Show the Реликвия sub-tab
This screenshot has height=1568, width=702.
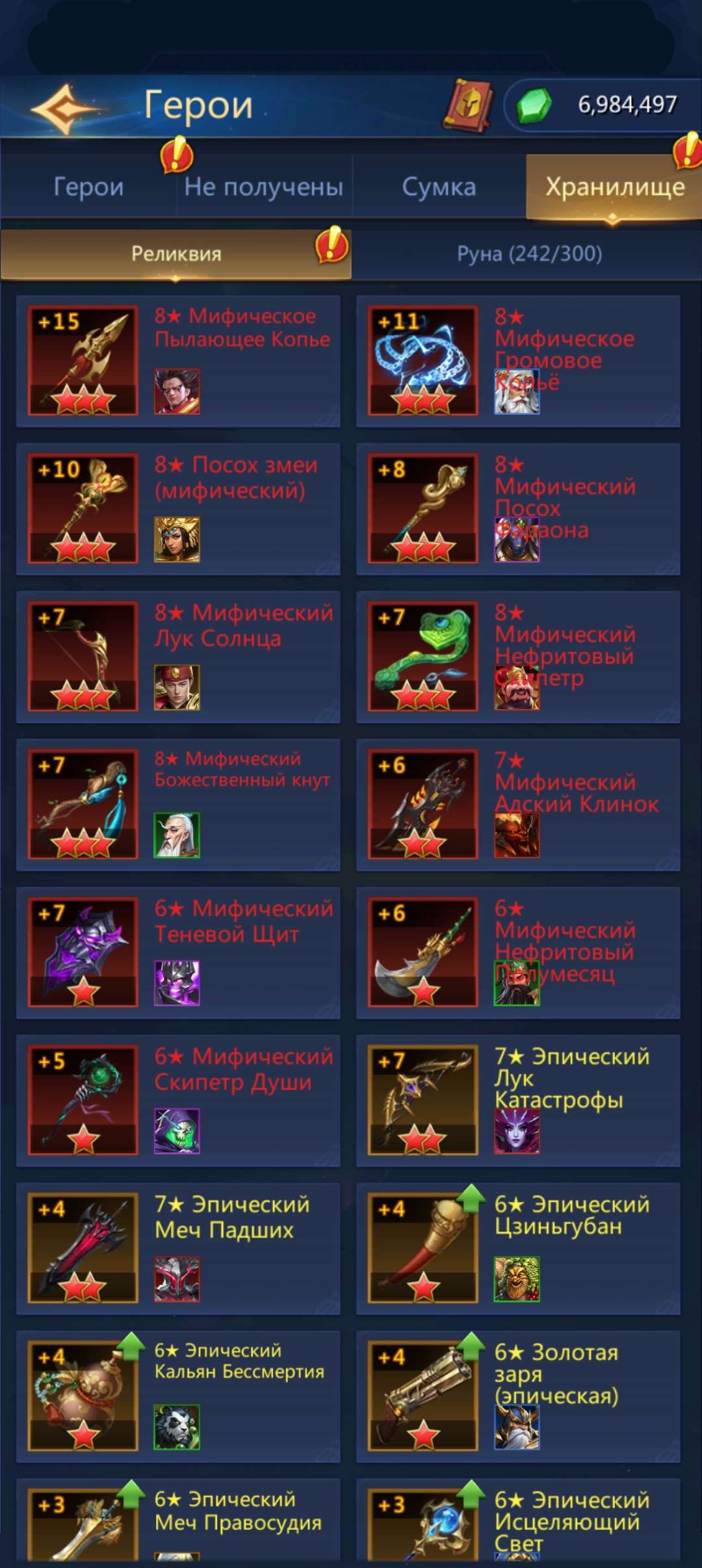click(x=175, y=254)
